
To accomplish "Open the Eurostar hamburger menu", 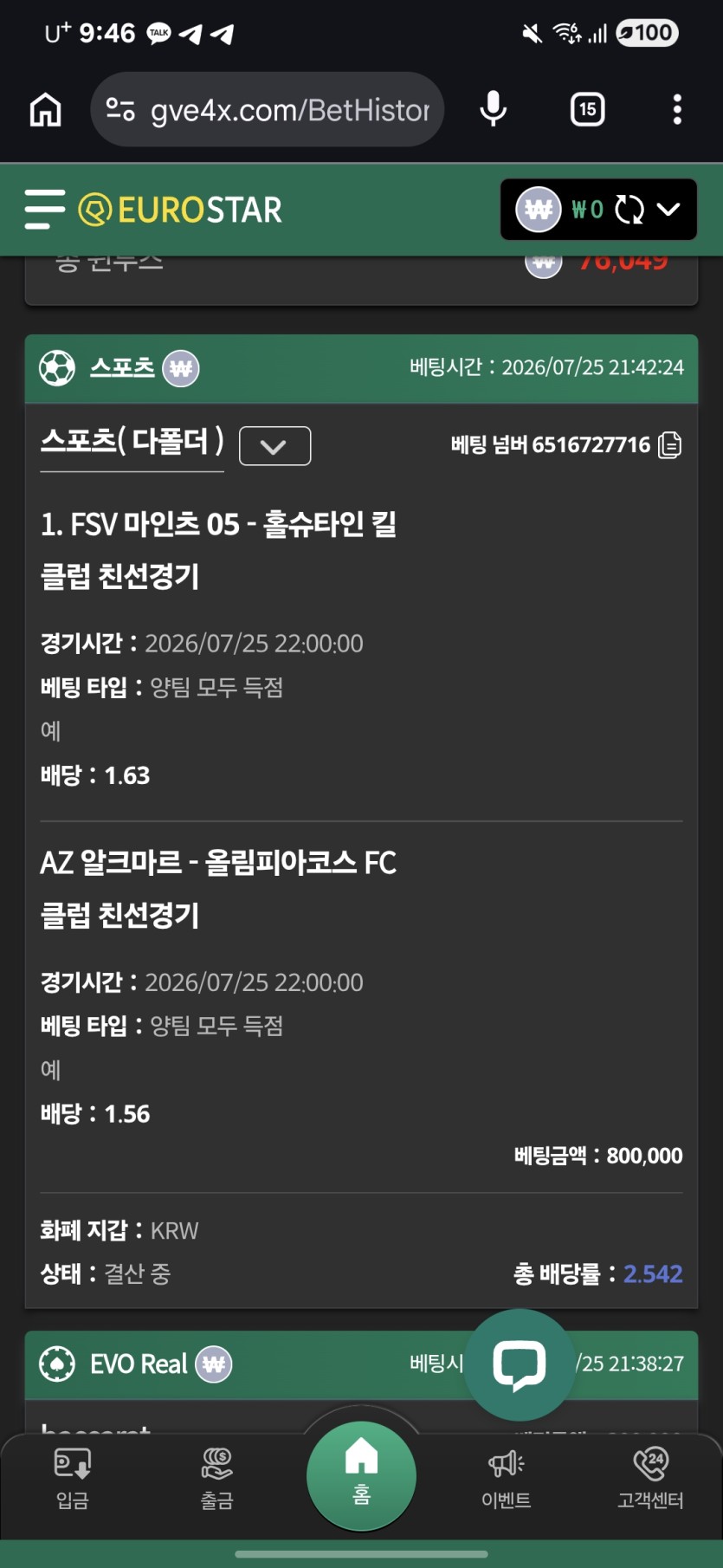I will (45, 210).
